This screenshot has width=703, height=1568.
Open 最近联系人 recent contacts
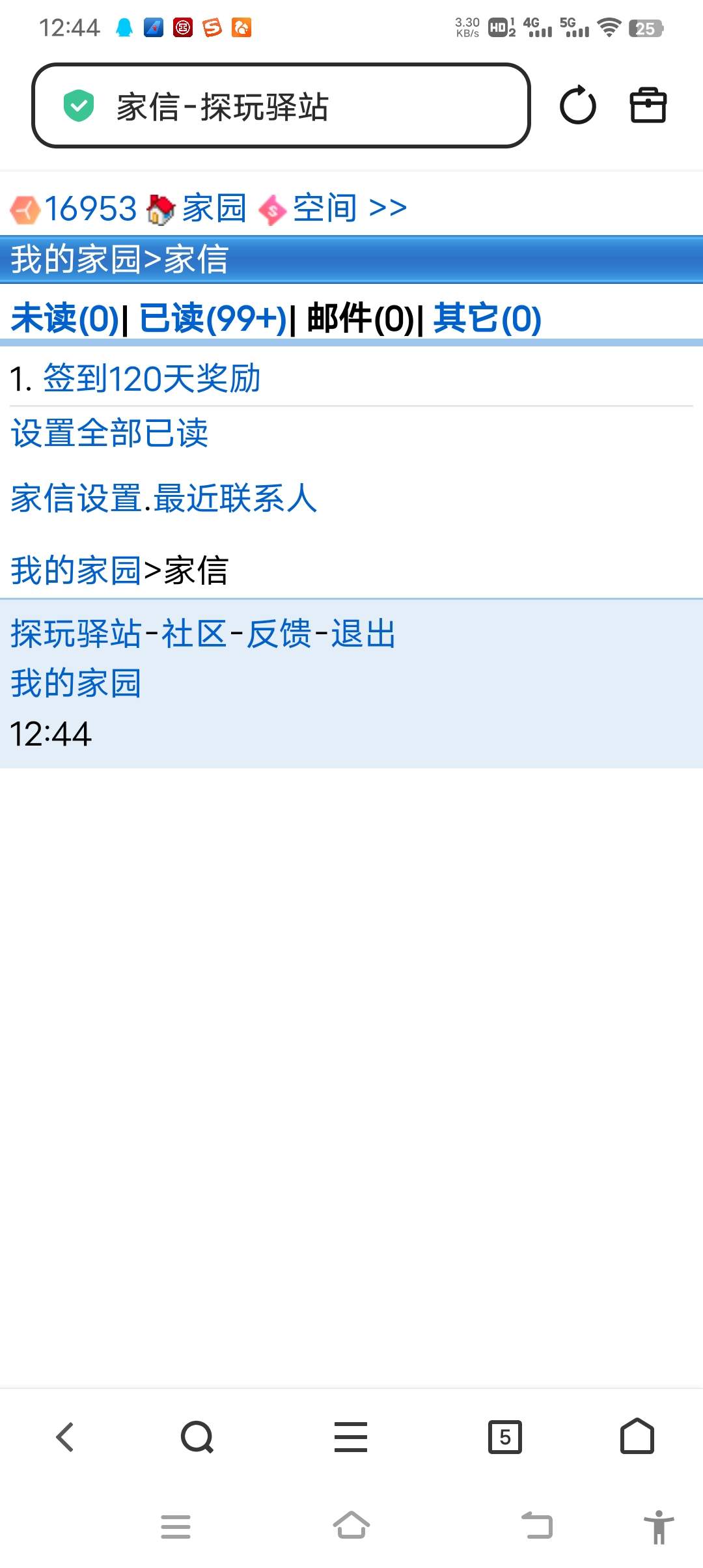(235, 498)
